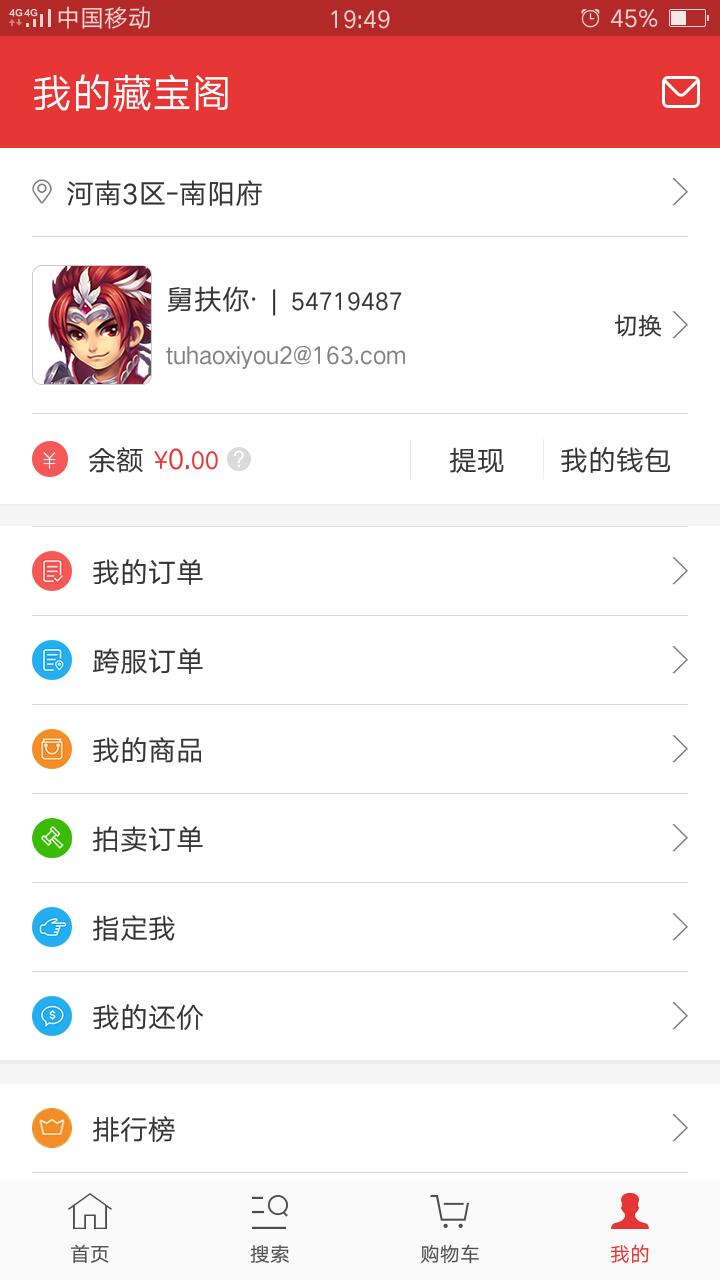Screen dimensions: 720x1280
Task: Select the 我的 tab
Action: [630, 1230]
